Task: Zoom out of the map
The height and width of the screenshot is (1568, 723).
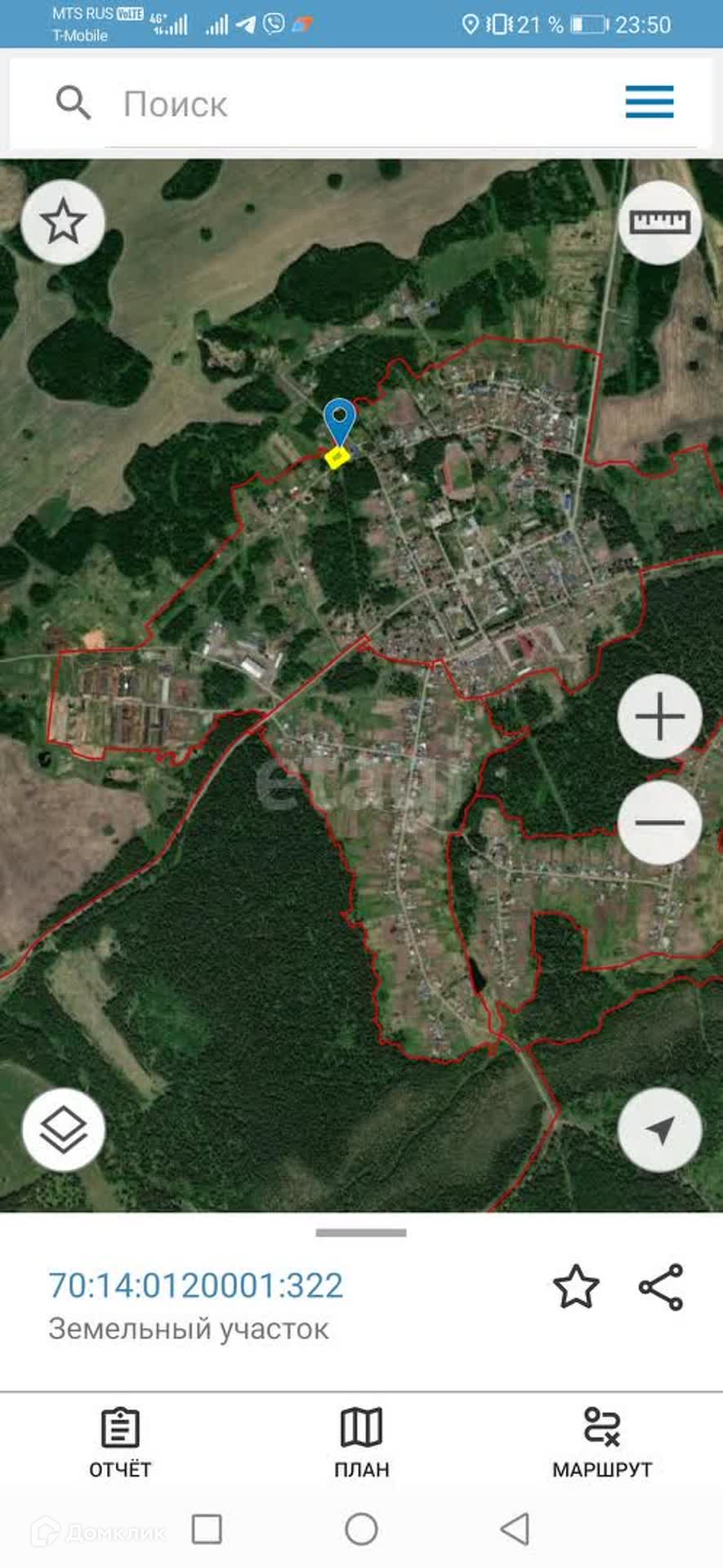Action: [659, 822]
